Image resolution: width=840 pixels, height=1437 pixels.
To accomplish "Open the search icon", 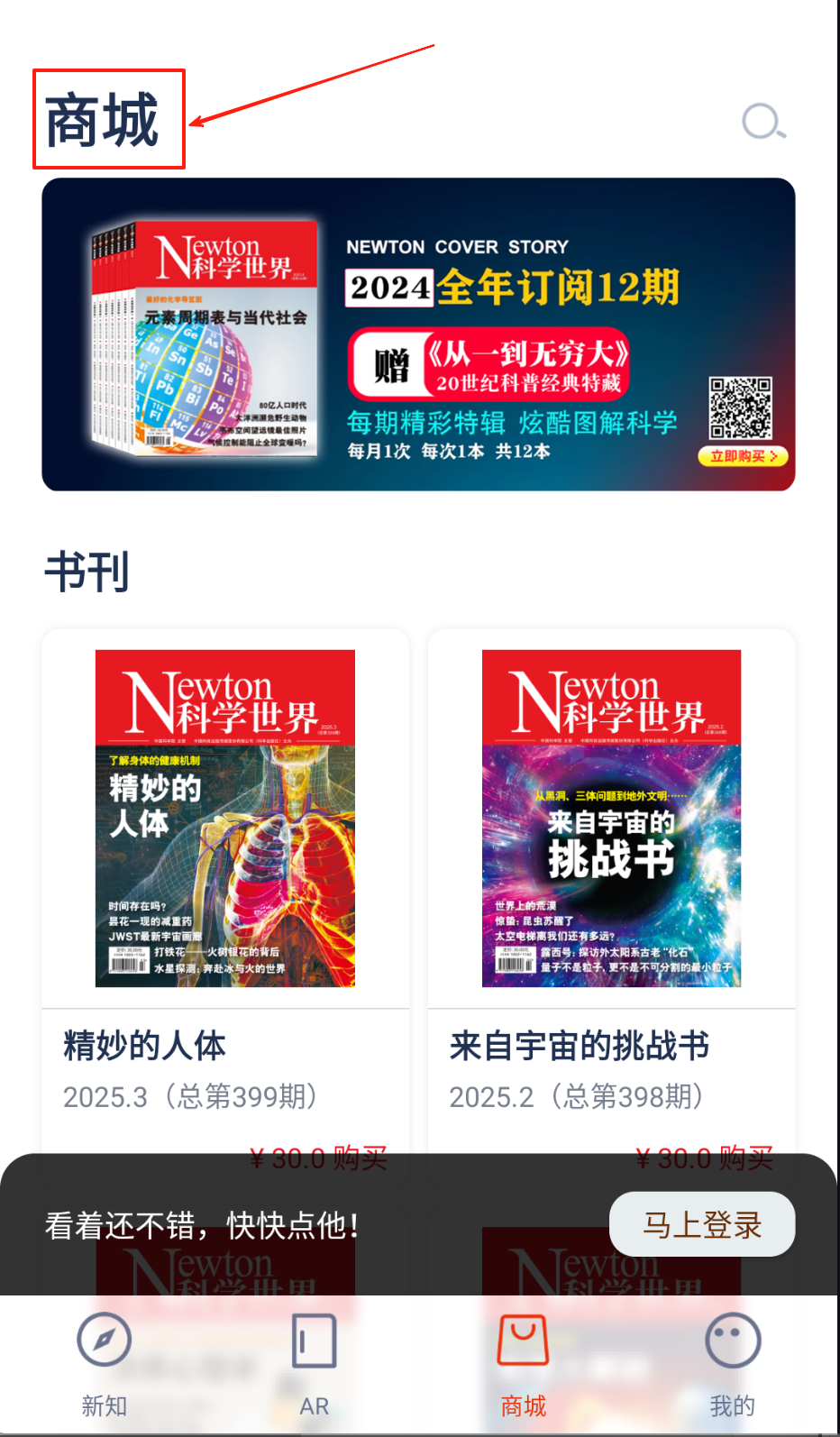I will pyautogui.click(x=762, y=122).
